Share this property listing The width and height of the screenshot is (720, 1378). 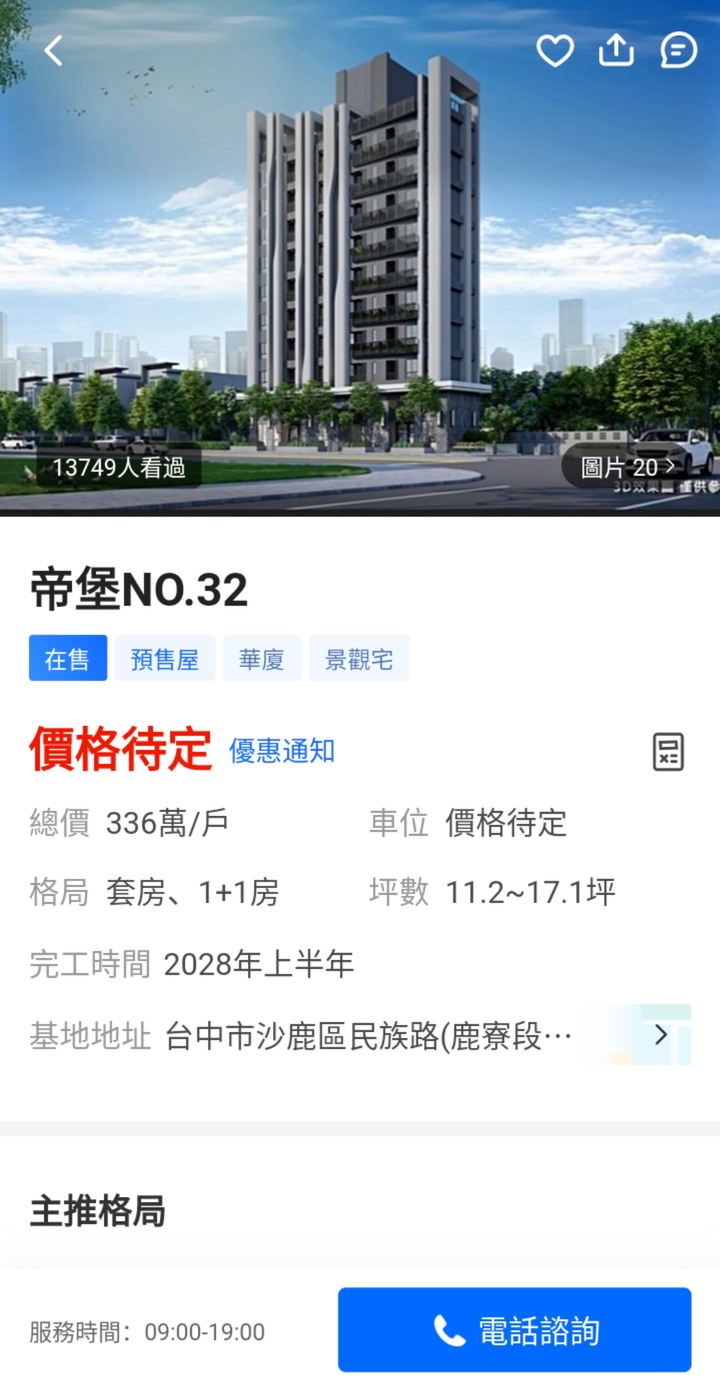point(616,51)
